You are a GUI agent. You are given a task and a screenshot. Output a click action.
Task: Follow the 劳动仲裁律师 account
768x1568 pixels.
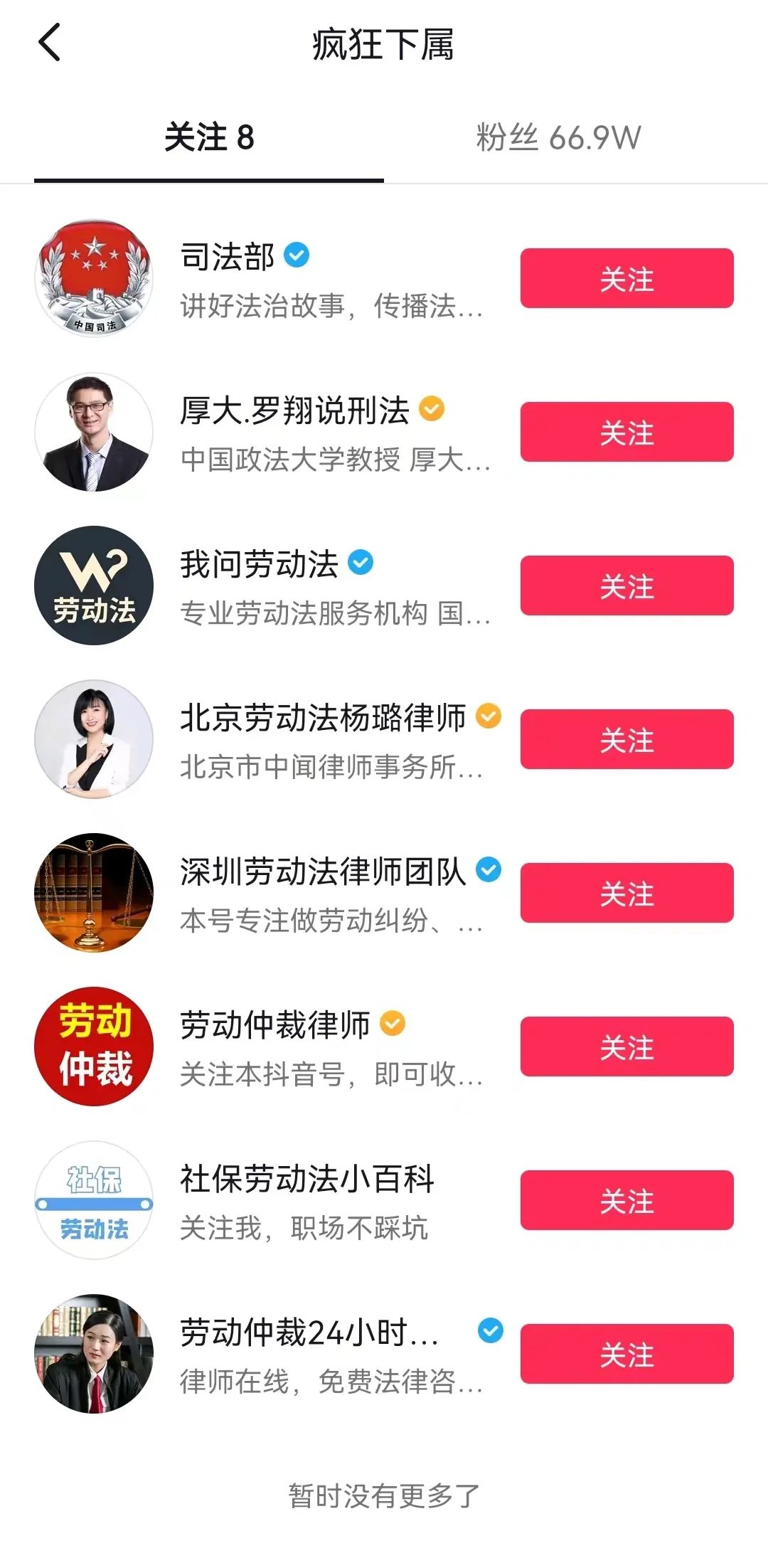click(x=626, y=1047)
